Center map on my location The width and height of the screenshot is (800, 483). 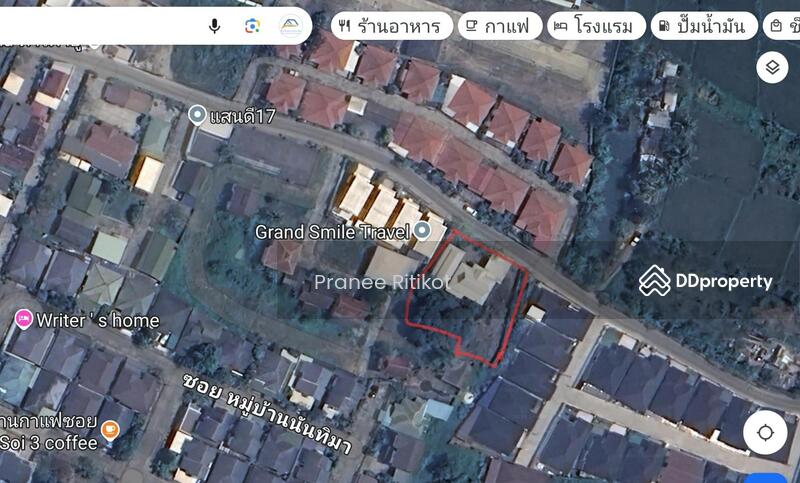tap(766, 433)
